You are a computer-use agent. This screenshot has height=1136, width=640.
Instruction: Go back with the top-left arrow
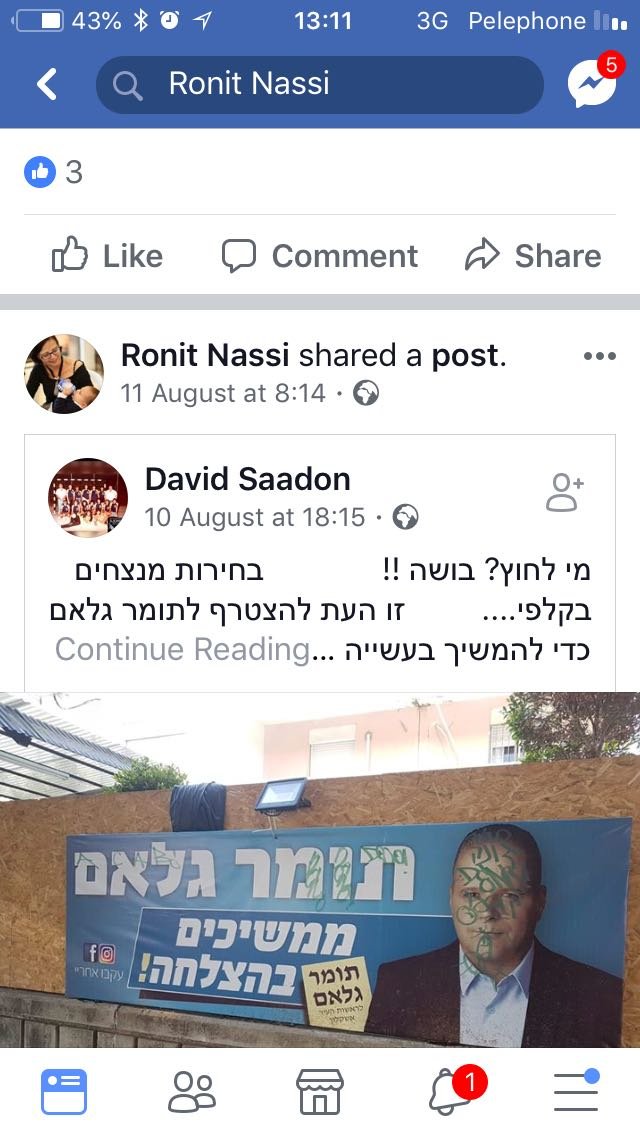(x=47, y=84)
